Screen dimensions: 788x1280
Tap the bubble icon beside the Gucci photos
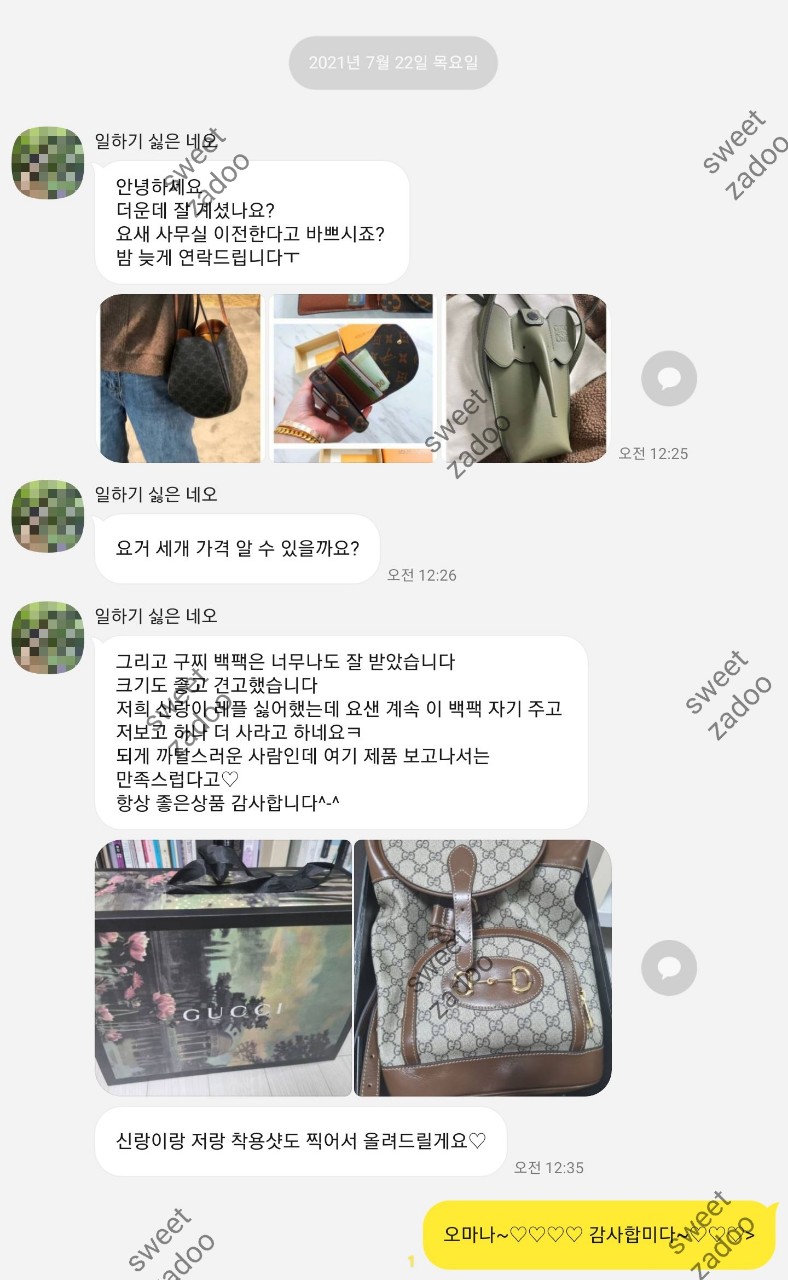[x=668, y=967]
